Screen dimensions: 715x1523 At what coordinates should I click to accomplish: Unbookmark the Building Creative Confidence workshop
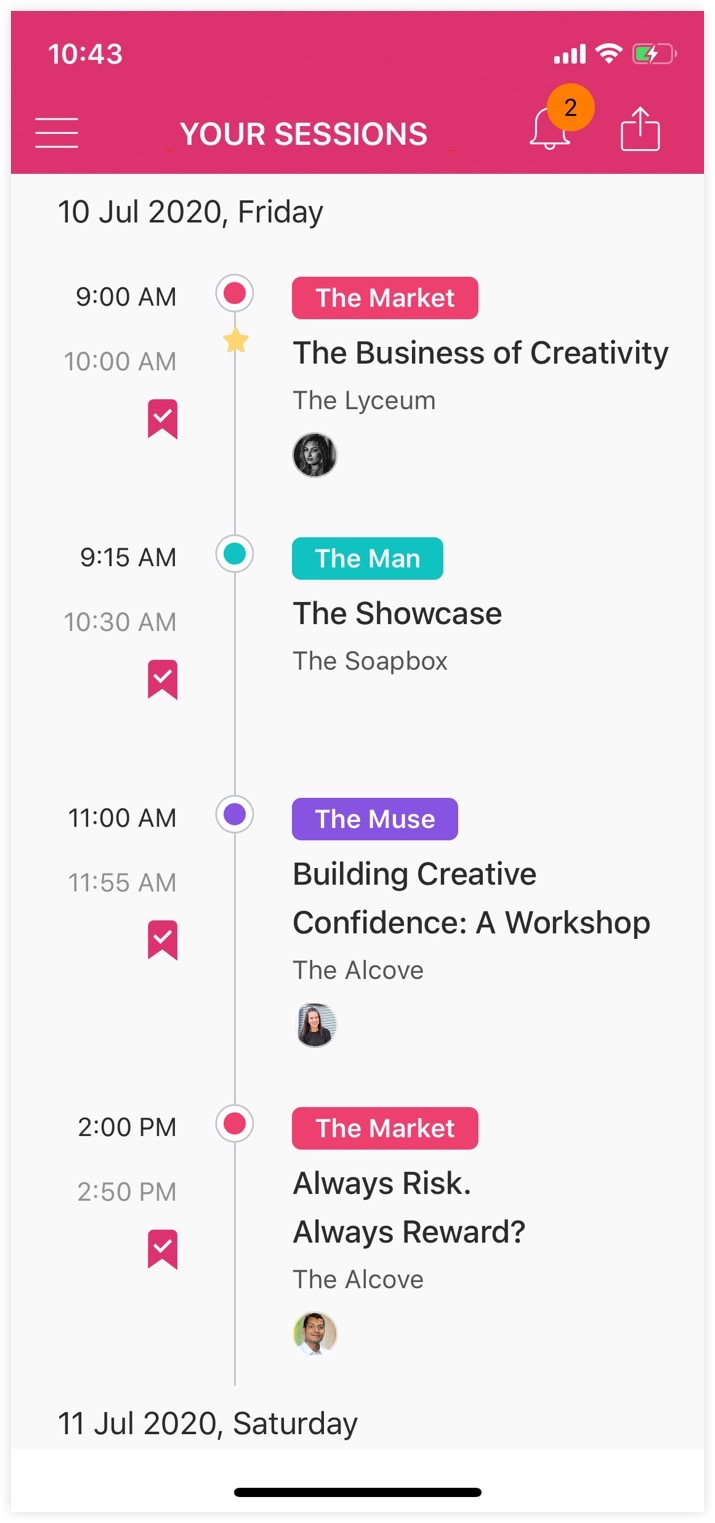click(163, 940)
